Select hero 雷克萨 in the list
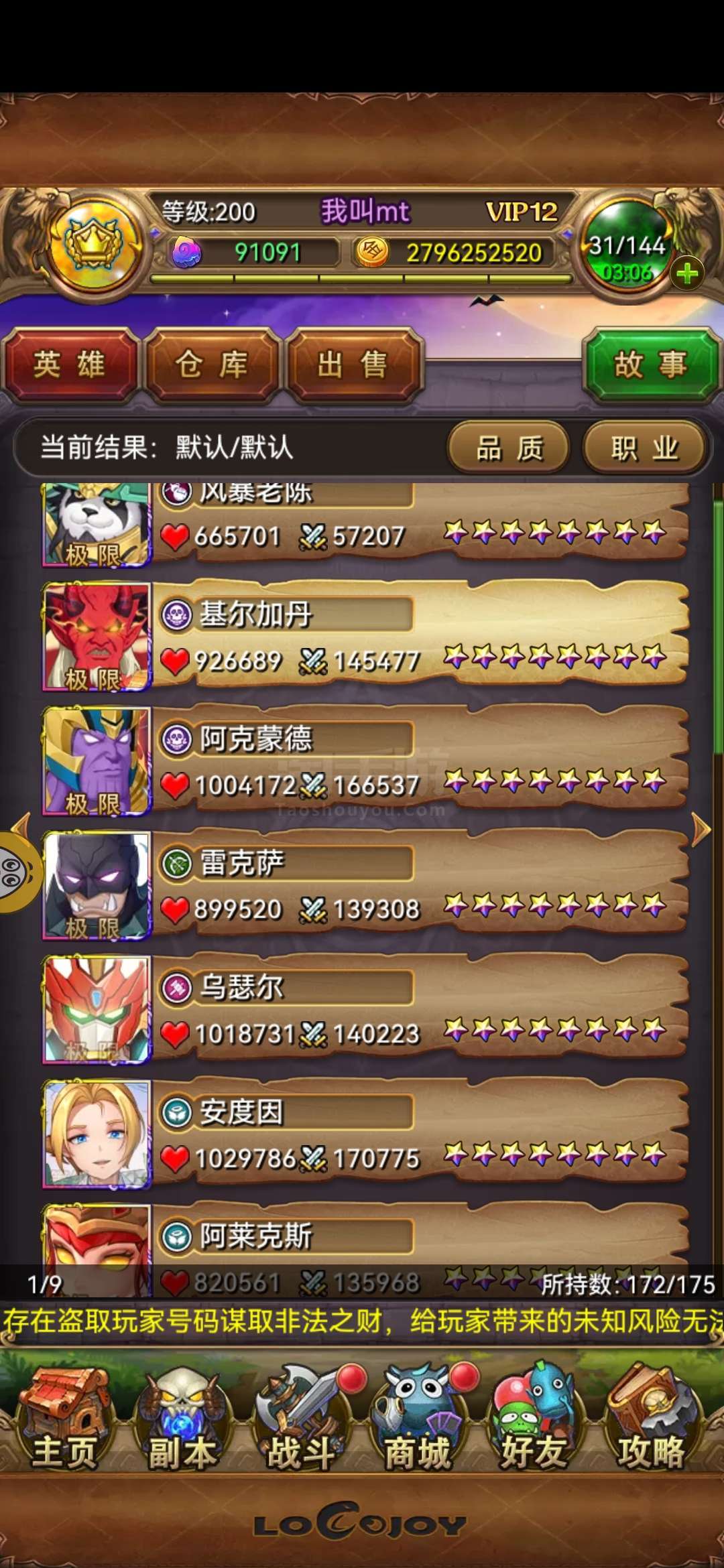Viewport: 724px width, 1568px height. (x=365, y=885)
